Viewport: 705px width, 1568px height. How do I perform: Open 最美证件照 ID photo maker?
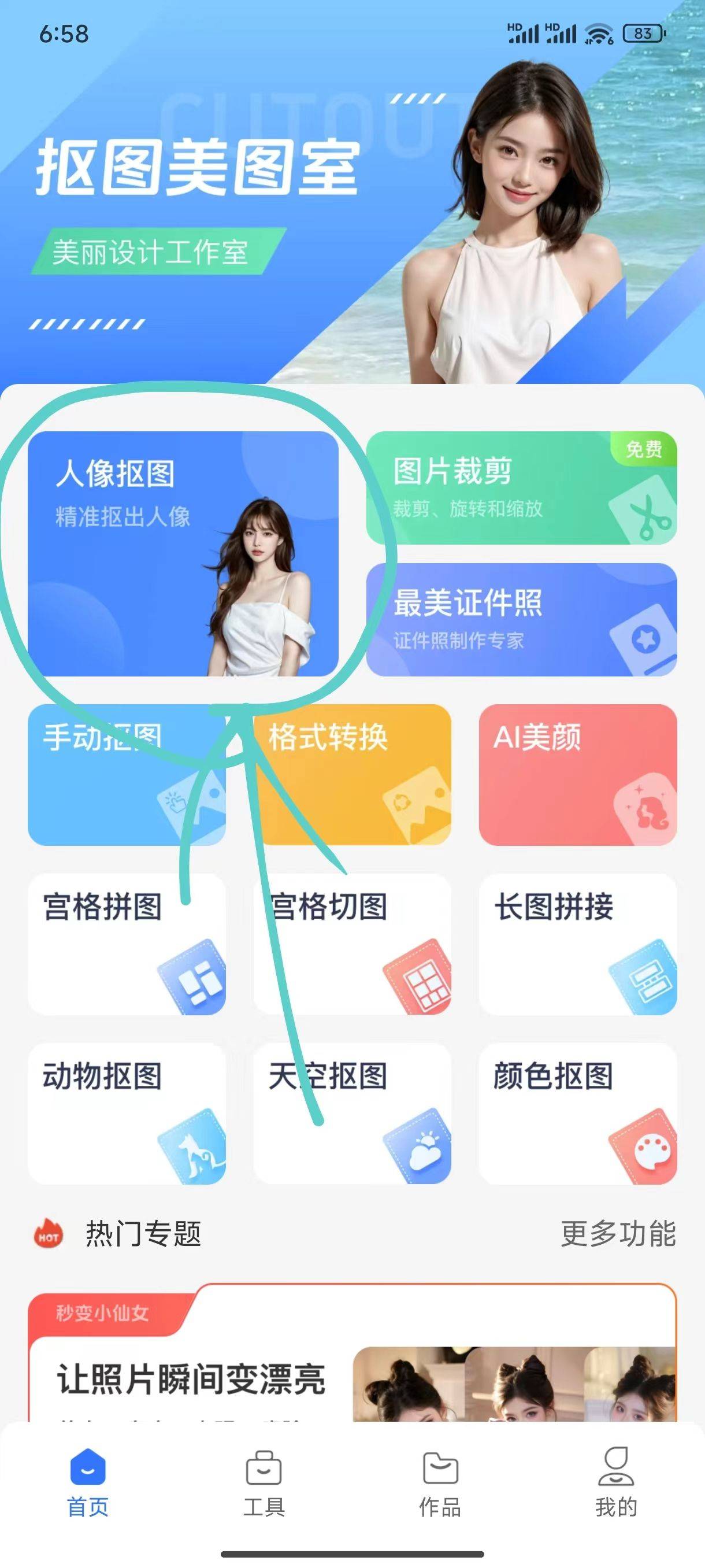pos(521,619)
